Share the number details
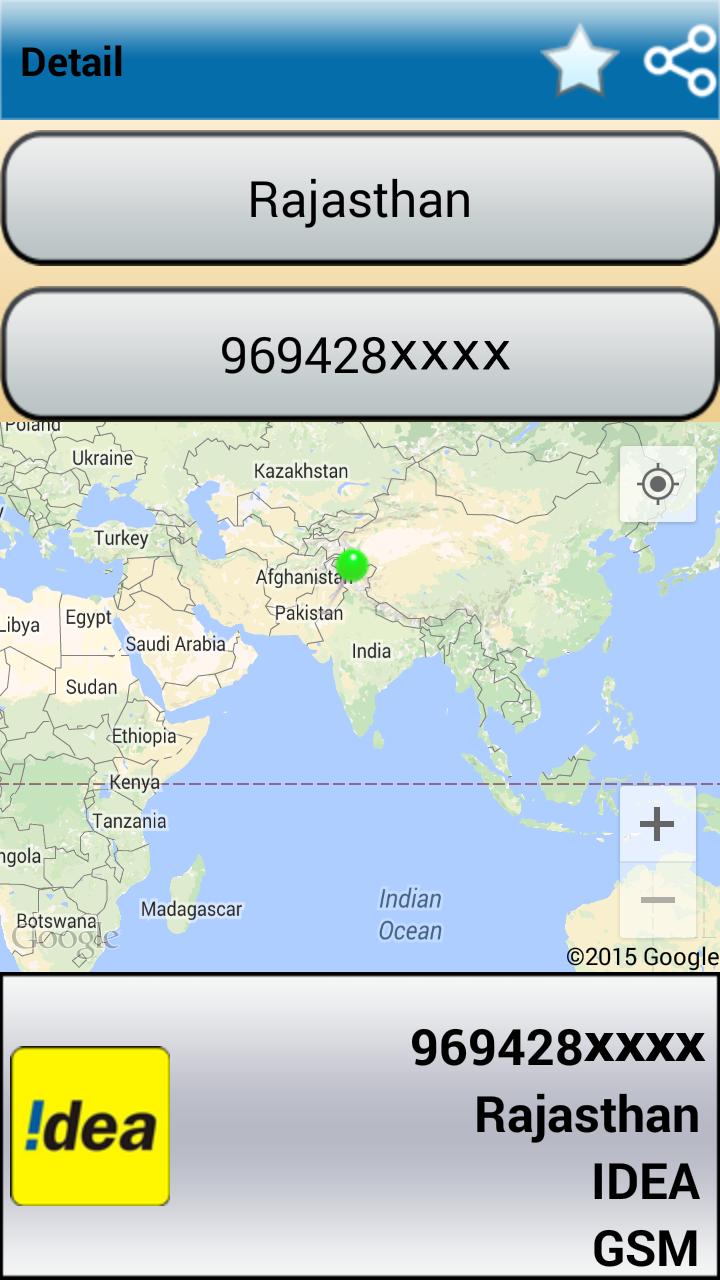 point(680,61)
